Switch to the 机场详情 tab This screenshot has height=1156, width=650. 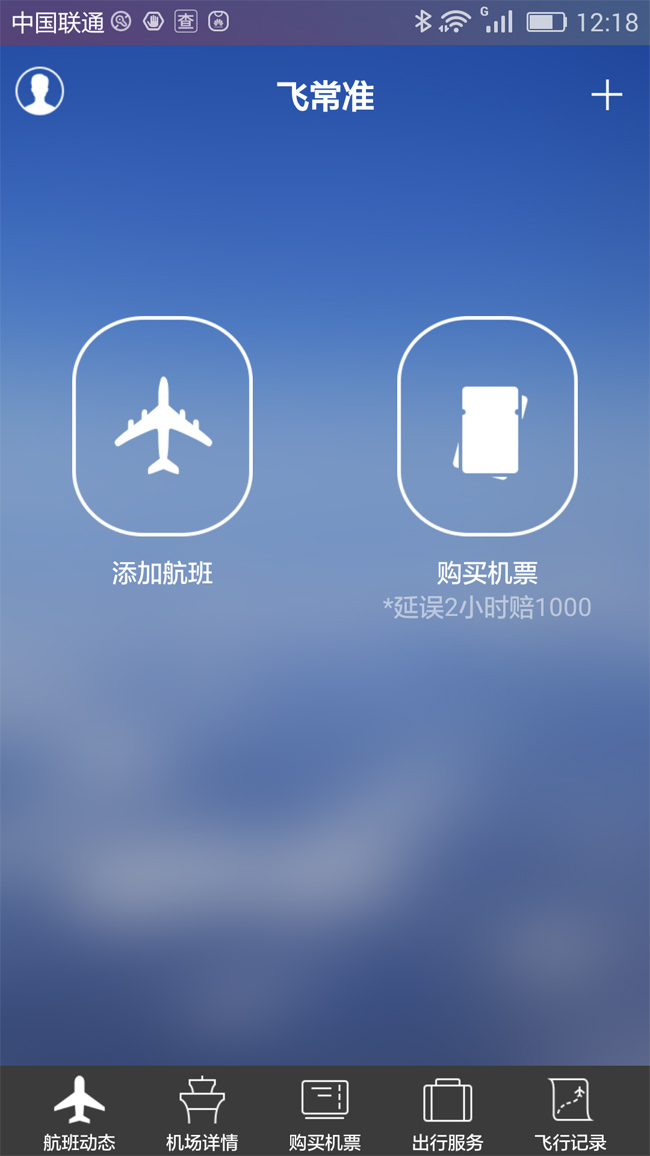(x=202, y=1112)
